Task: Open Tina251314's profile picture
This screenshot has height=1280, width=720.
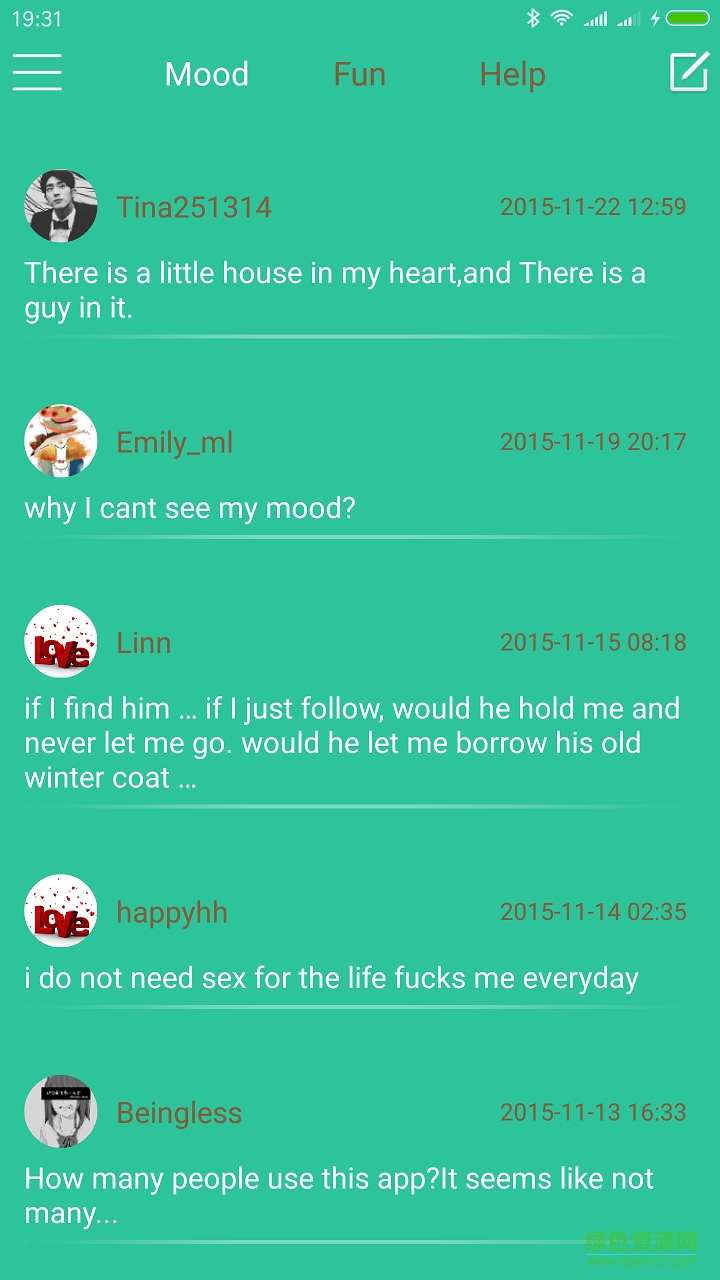Action: point(61,207)
